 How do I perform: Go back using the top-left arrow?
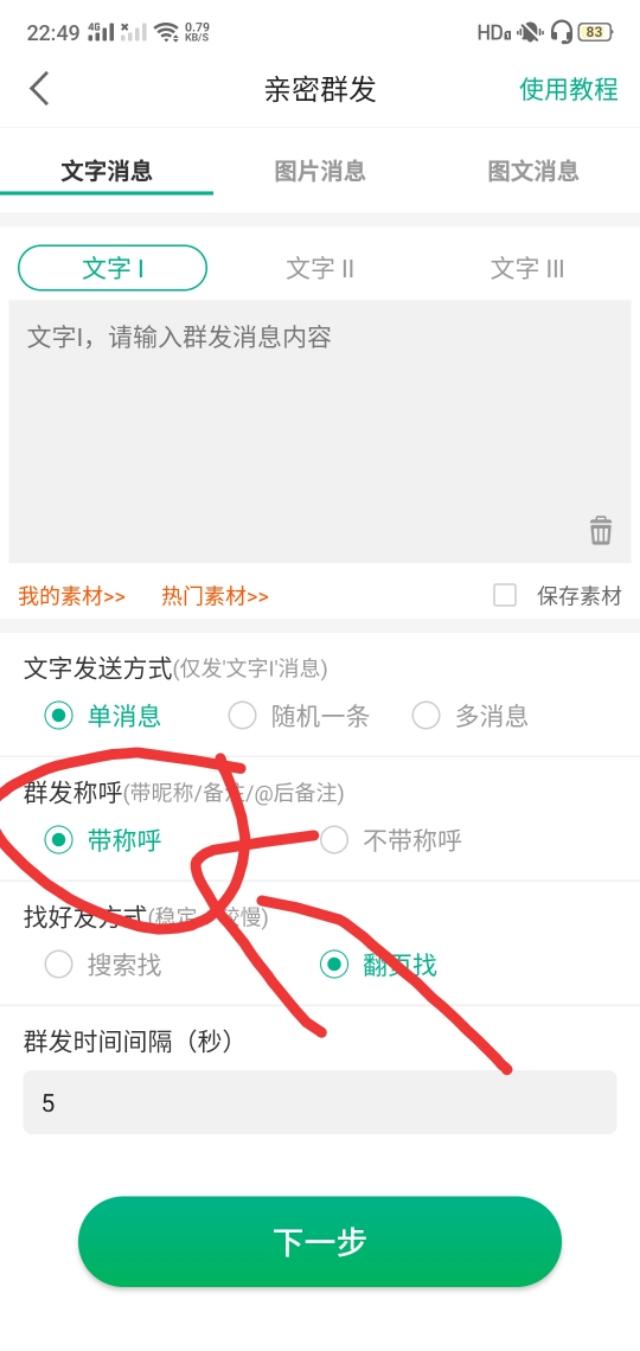pos(39,89)
